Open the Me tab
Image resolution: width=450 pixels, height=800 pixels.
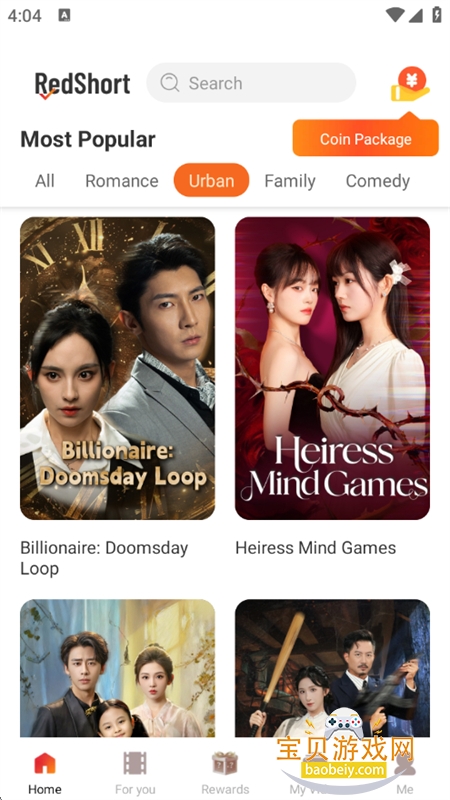405,773
